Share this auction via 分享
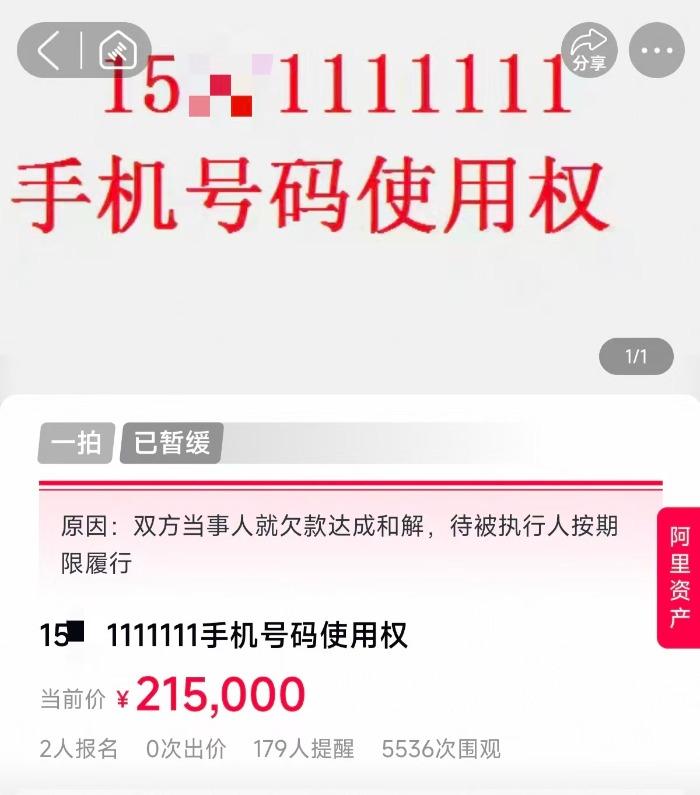Viewport: 700px width, 795px height. (x=589, y=50)
